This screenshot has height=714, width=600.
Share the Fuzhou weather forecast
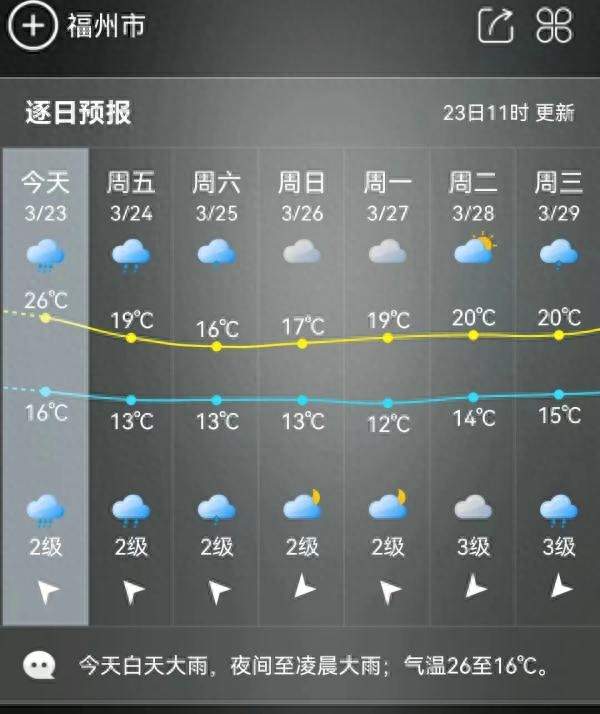[x=495, y=26]
